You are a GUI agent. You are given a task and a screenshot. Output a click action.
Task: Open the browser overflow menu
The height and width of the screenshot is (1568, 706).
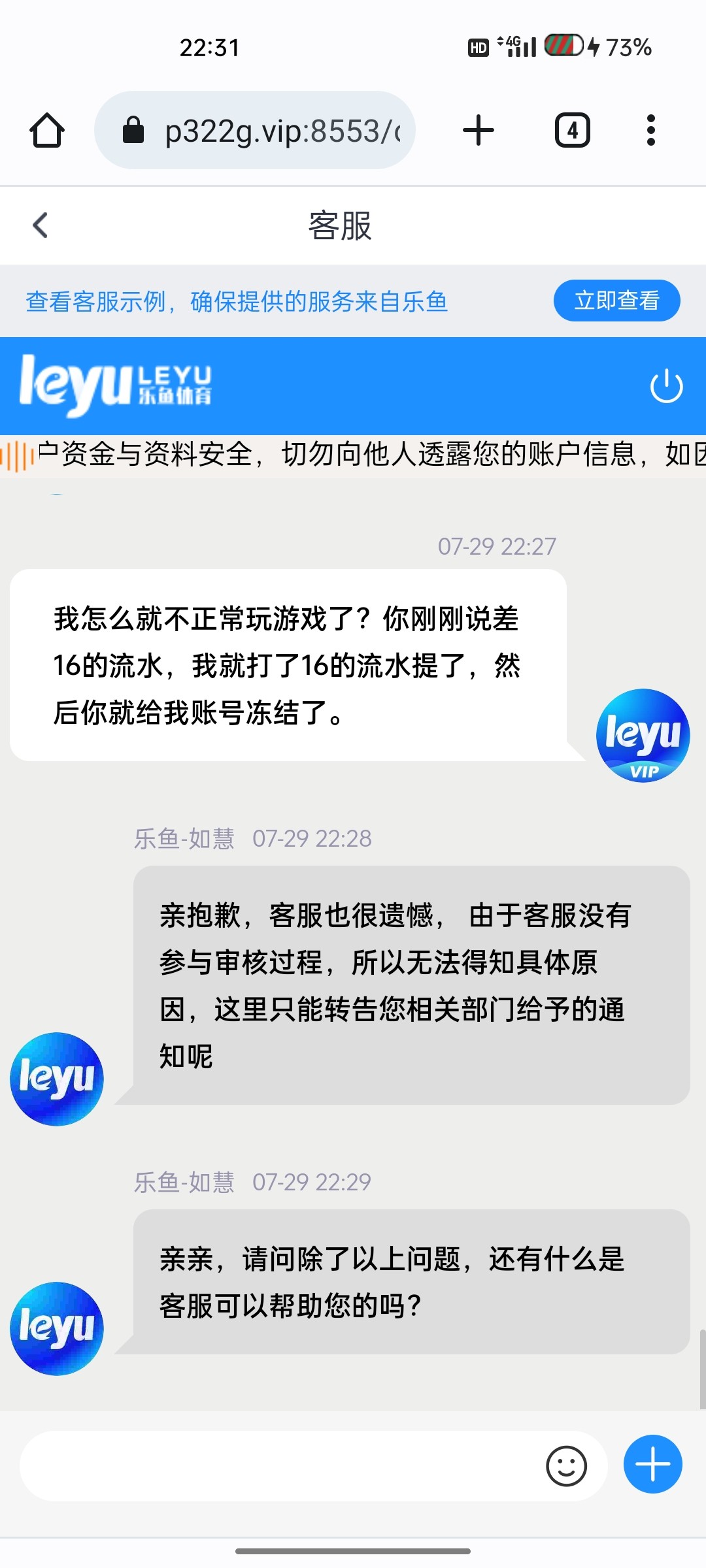click(650, 130)
